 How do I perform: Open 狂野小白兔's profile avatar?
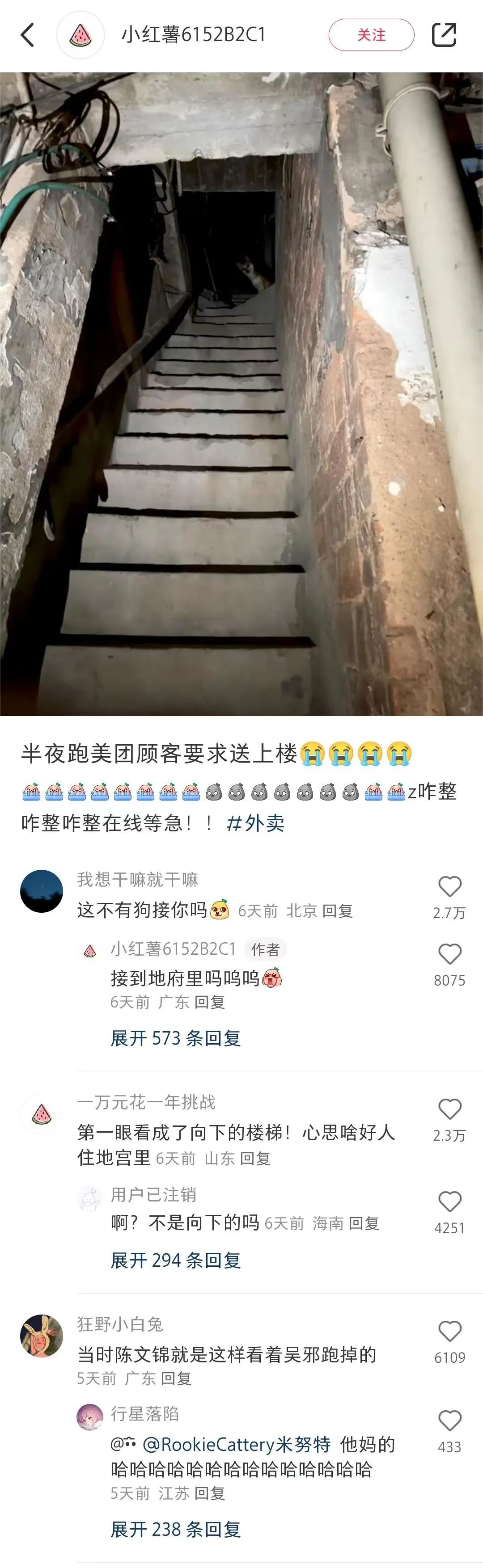(x=42, y=1336)
